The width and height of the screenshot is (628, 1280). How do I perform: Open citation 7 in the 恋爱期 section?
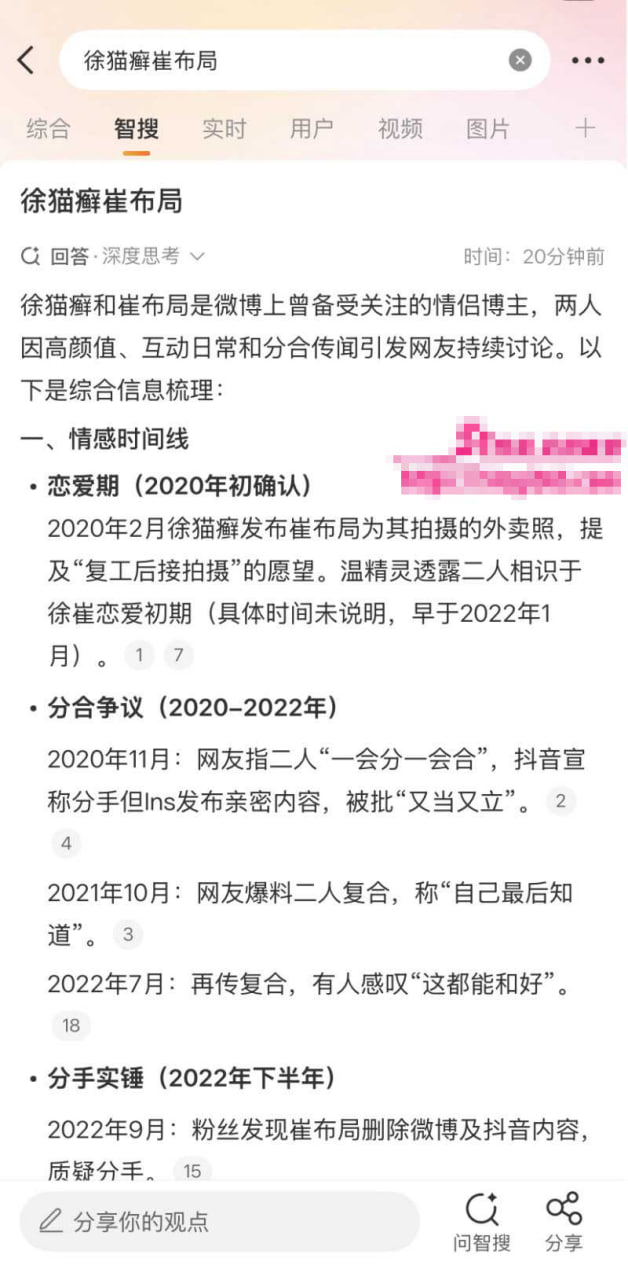click(178, 656)
